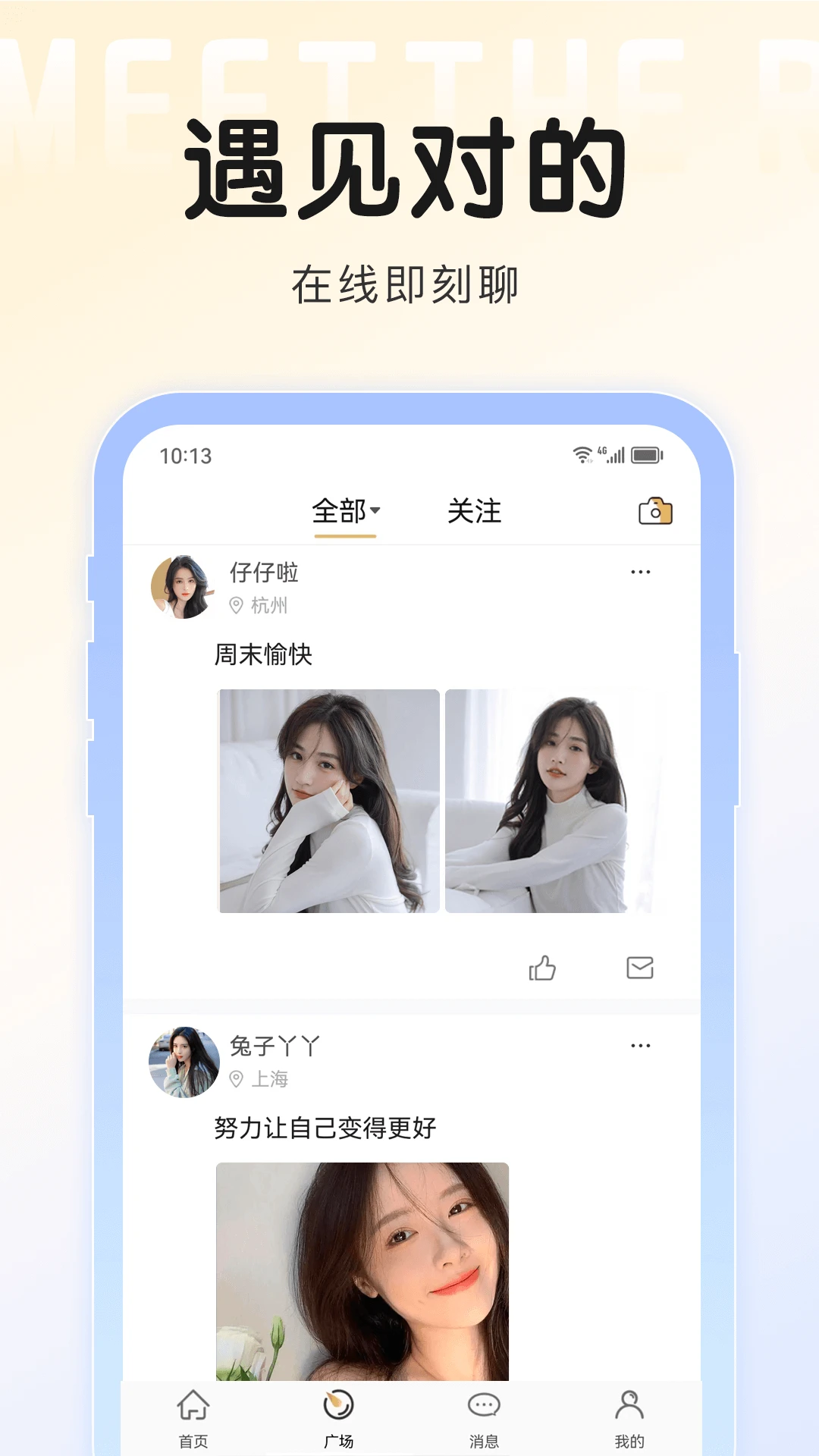Tap the 我的 profile person icon
The image size is (819, 1456).
tap(629, 1407)
